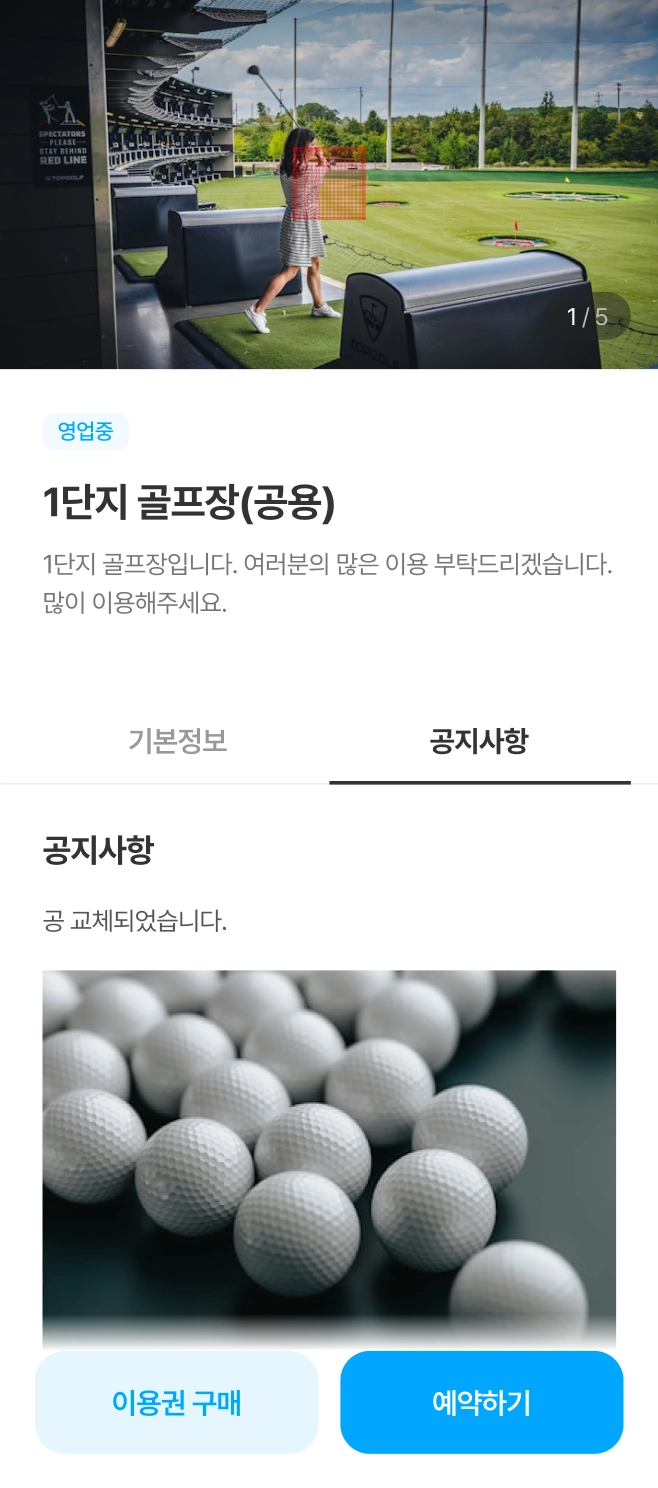Tap the 이용권 구매 button
Viewport: 658px width, 1488px height.
(177, 1402)
